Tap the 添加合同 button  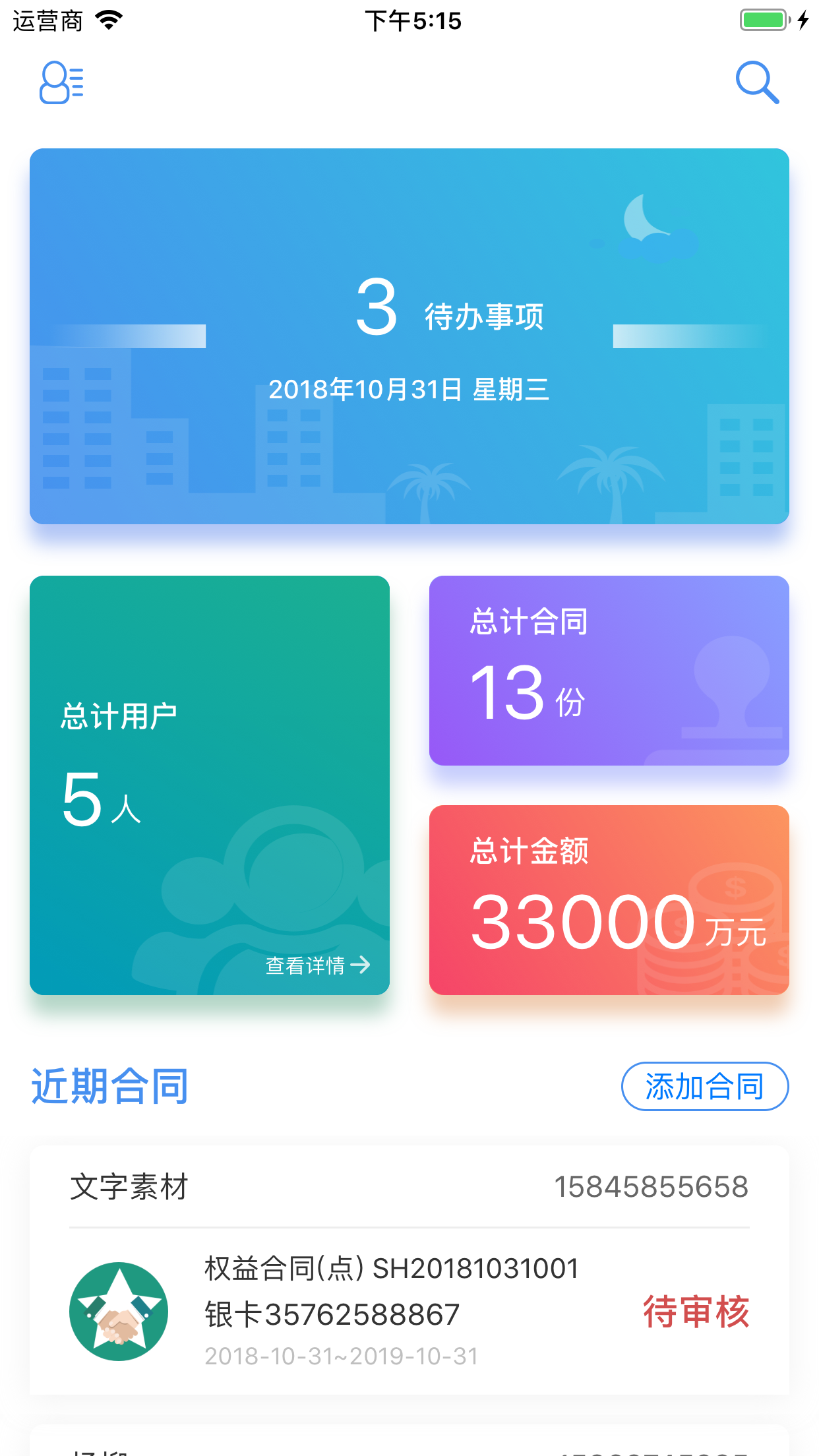(705, 1086)
